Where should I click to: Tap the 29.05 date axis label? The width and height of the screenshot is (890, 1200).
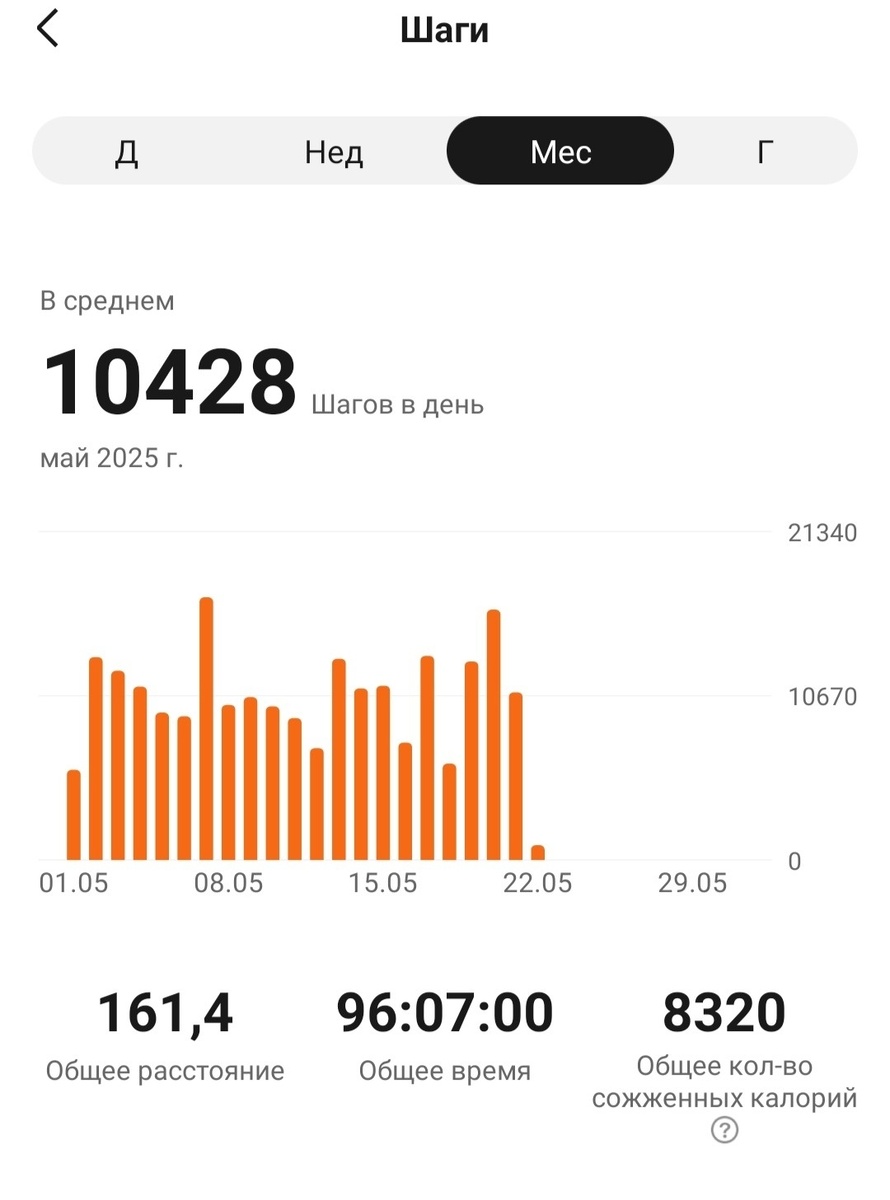tap(694, 883)
